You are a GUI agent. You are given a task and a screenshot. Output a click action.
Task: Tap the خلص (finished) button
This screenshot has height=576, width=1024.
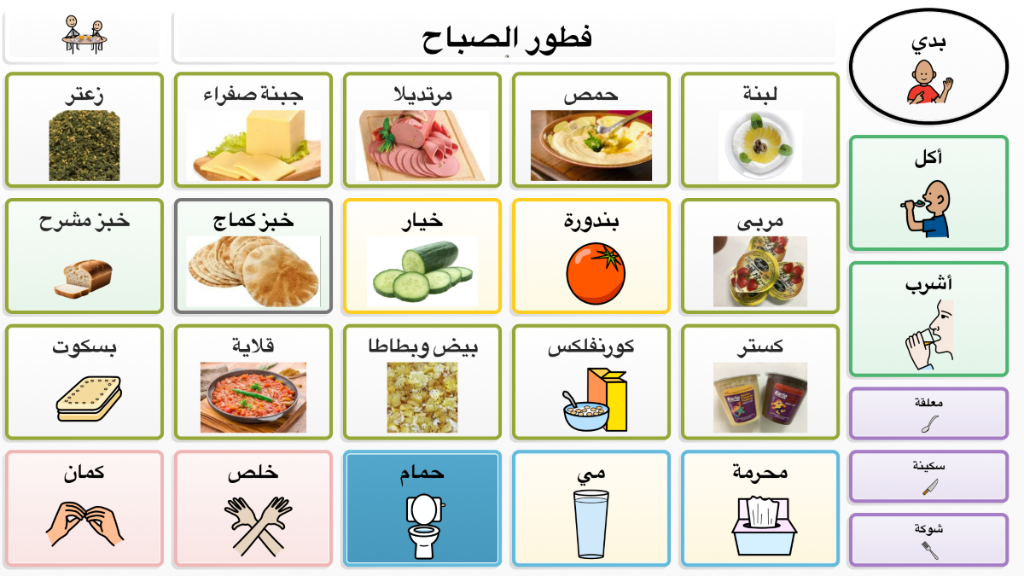click(x=253, y=508)
